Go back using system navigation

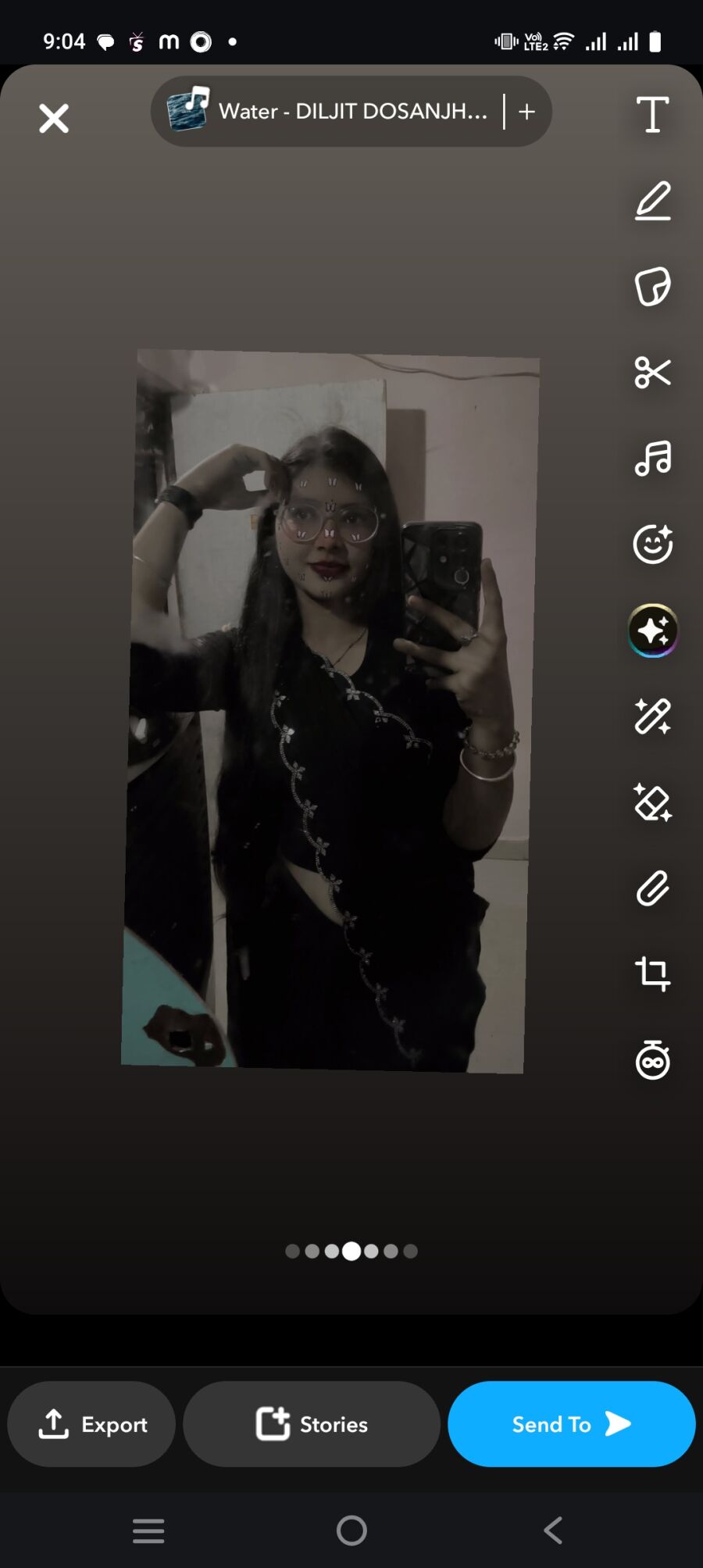[553, 1530]
